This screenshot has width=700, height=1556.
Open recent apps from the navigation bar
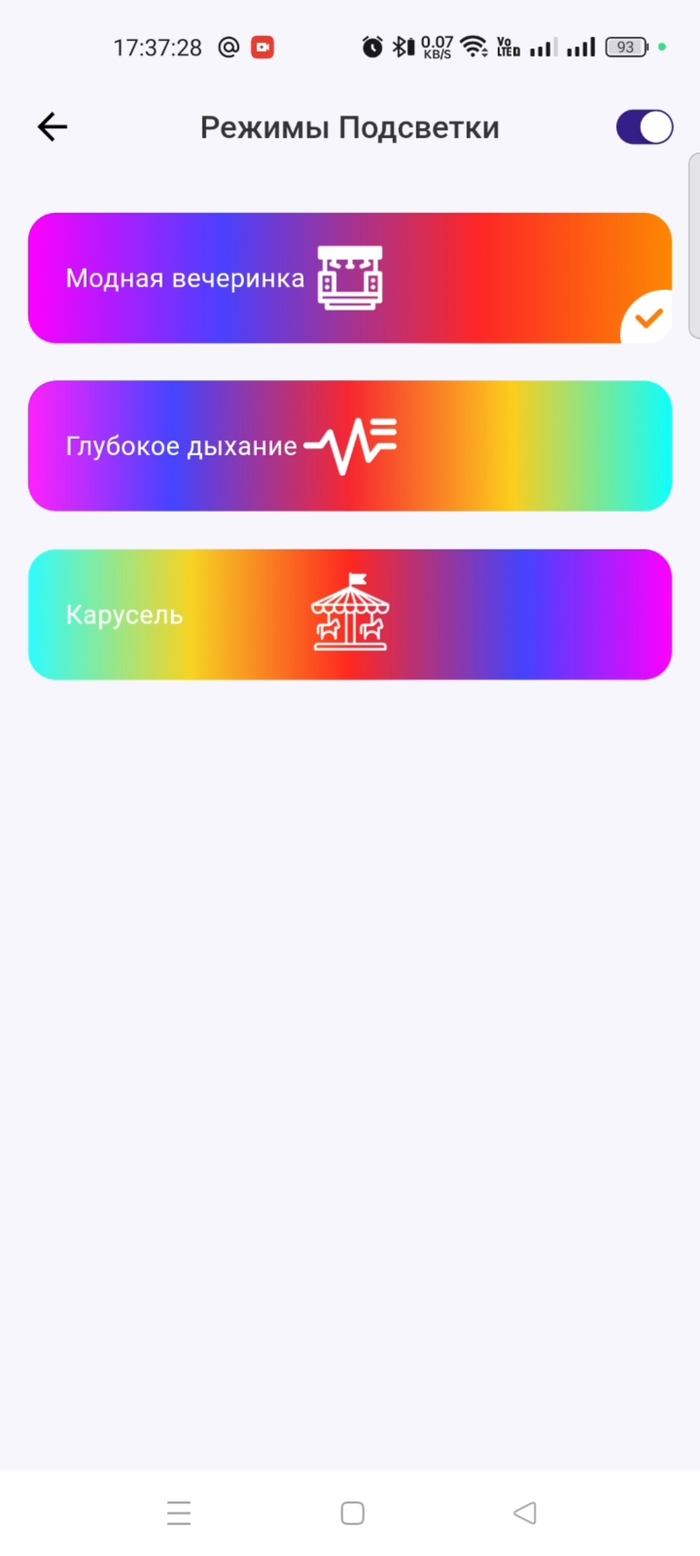pos(179,1513)
